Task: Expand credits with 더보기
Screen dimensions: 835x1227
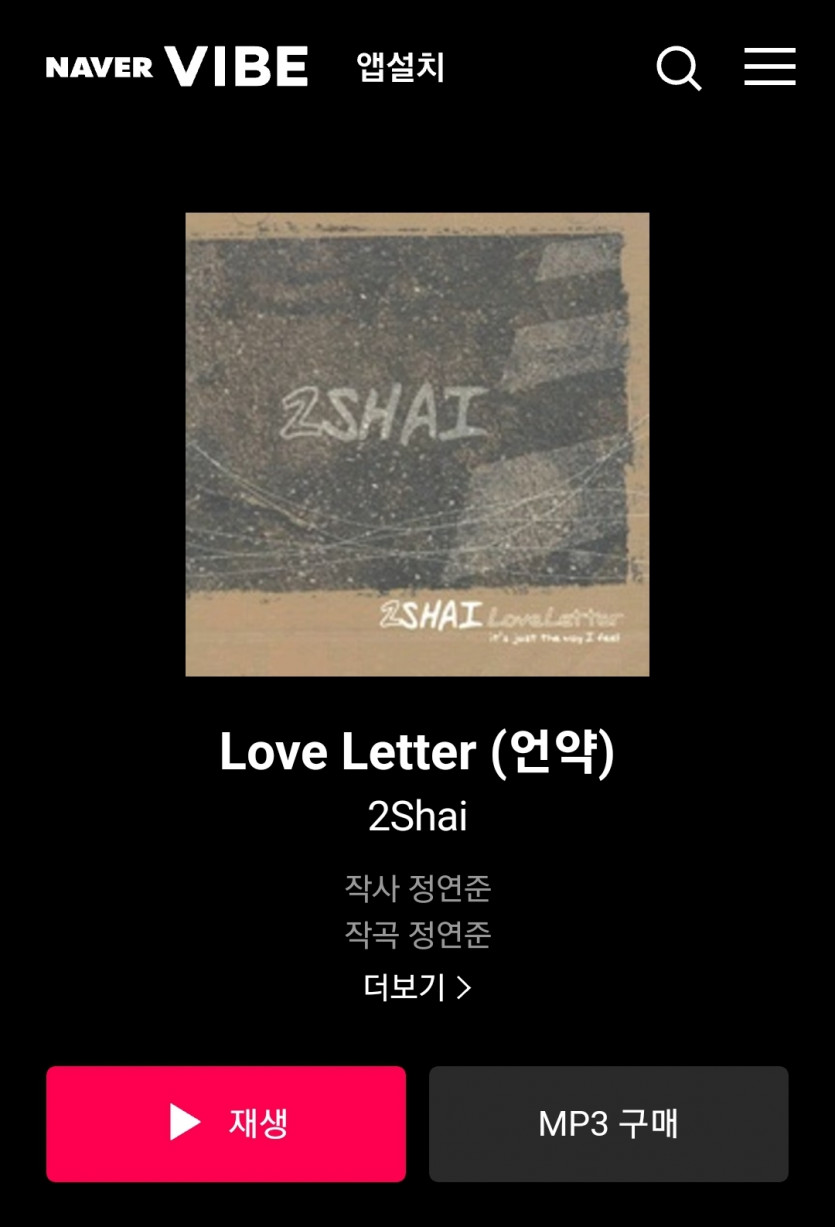Action: coord(417,987)
